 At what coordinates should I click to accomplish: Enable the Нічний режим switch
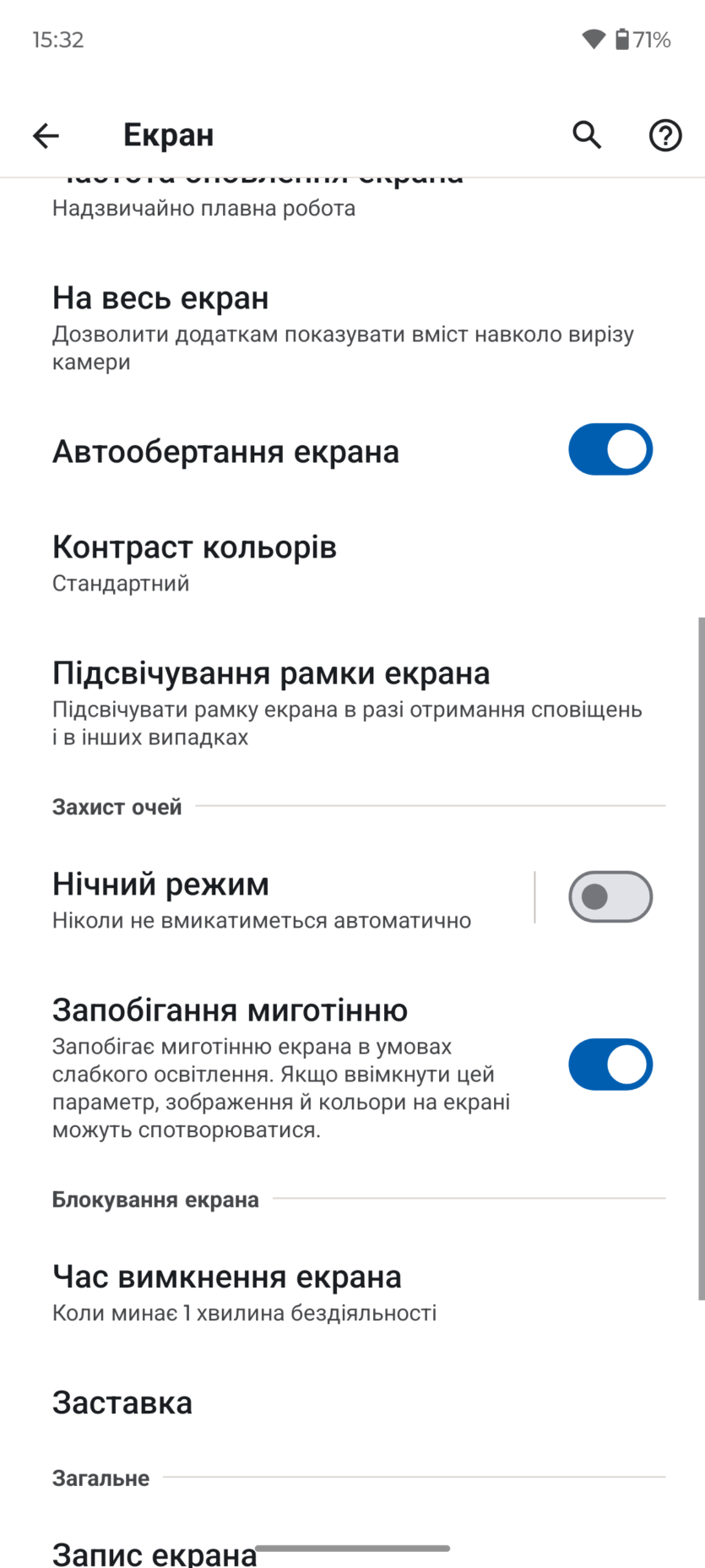point(610,896)
